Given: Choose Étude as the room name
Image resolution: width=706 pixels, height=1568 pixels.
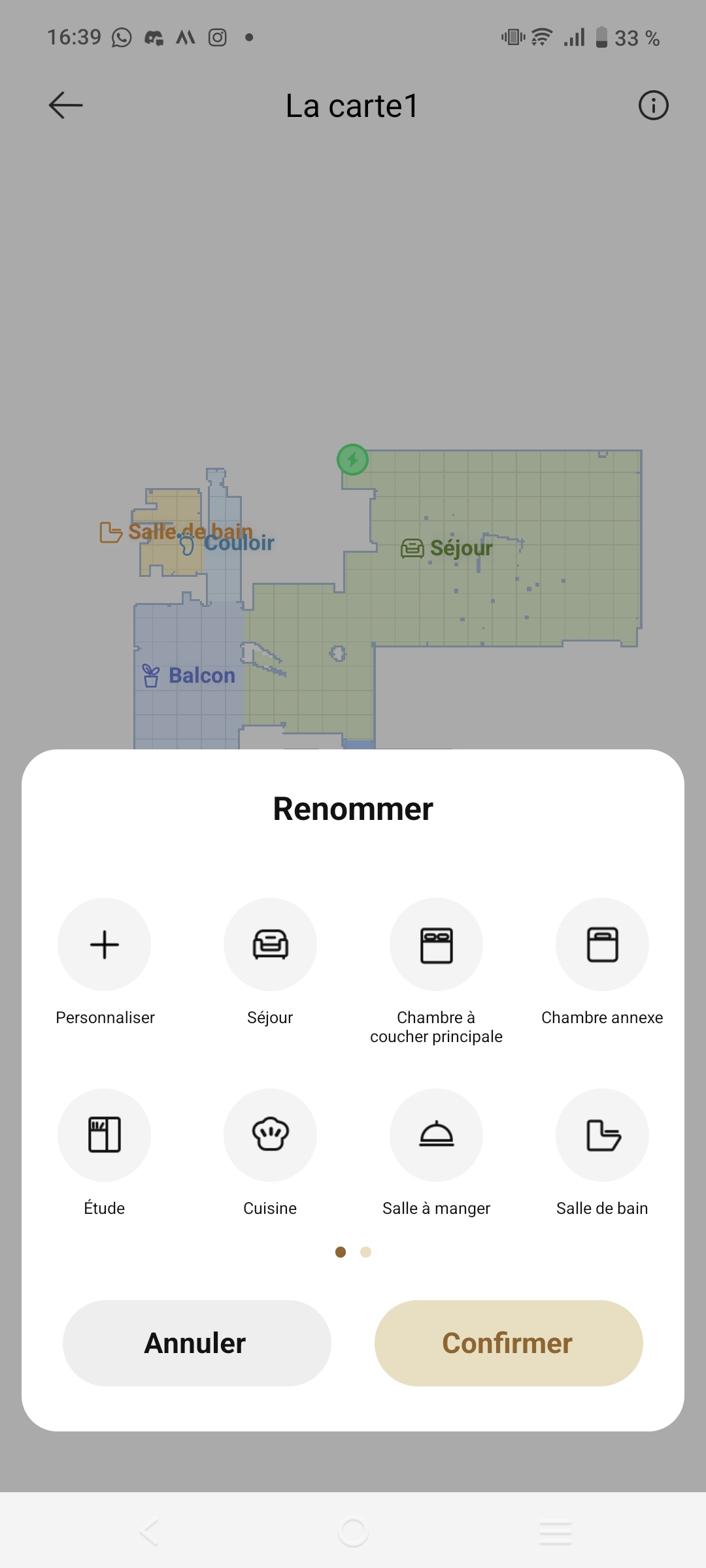Looking at the screenshot, I should pyautogui.click(x=105, y=1135).
